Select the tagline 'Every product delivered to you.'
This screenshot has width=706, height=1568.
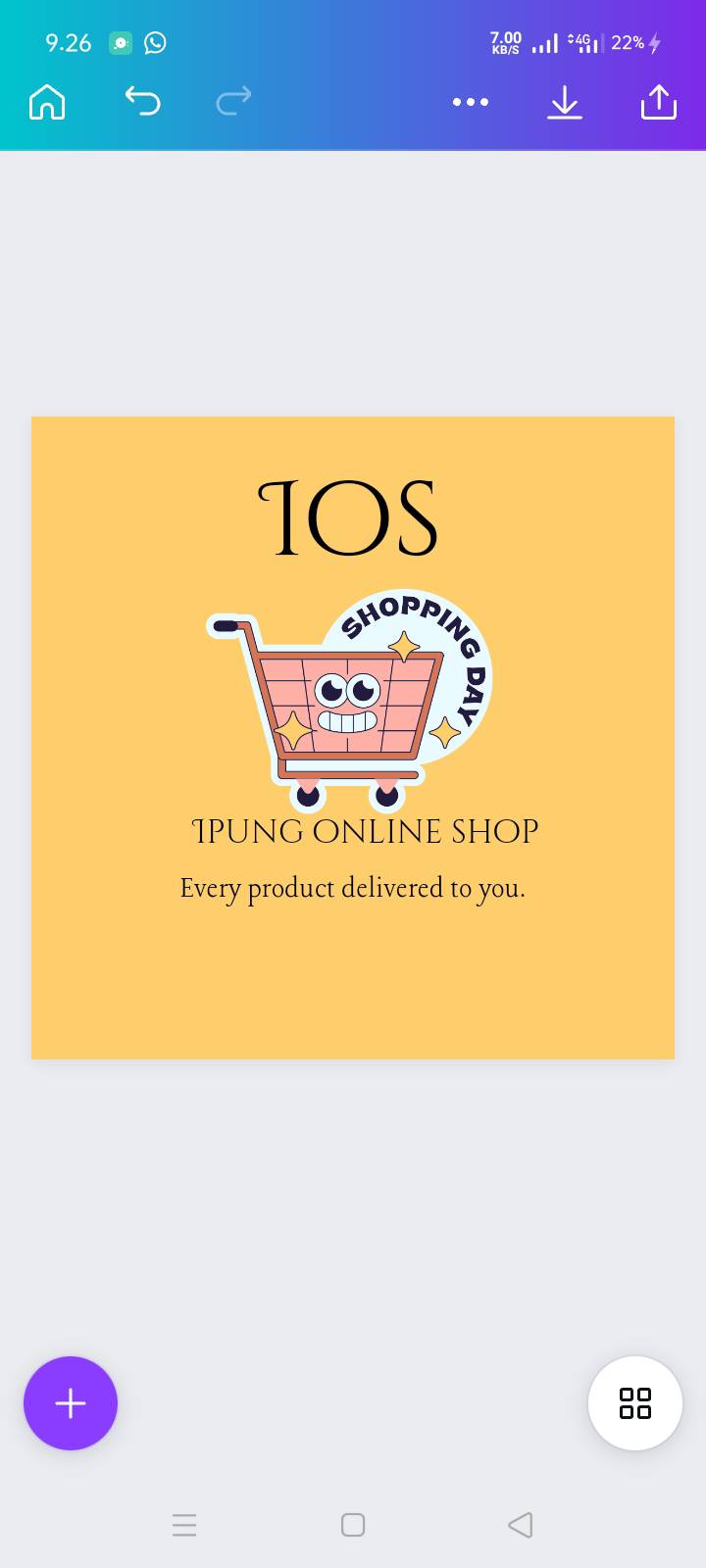(x=353, y=889)
